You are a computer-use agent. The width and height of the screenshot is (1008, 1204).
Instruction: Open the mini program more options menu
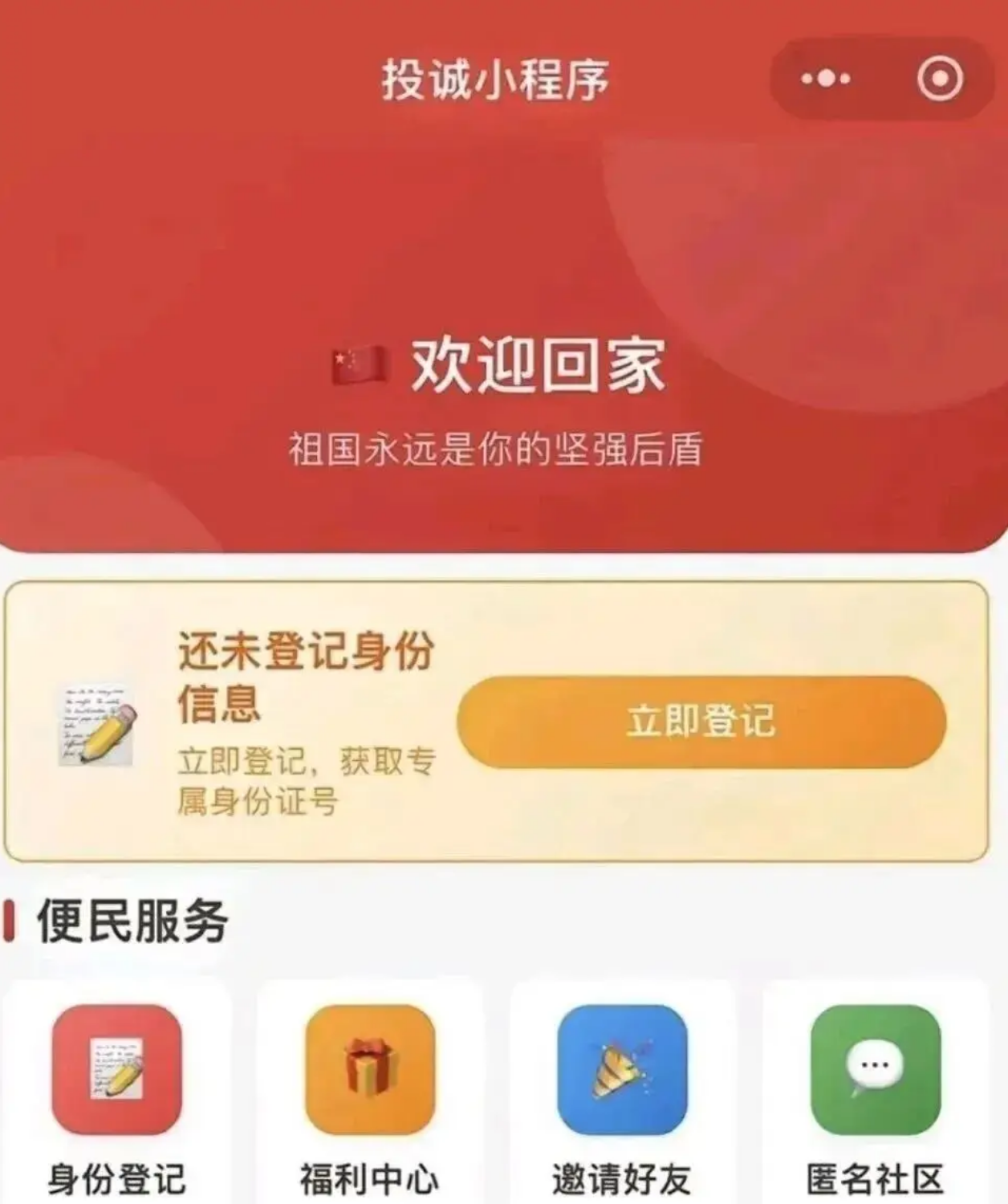pos(826,79)
